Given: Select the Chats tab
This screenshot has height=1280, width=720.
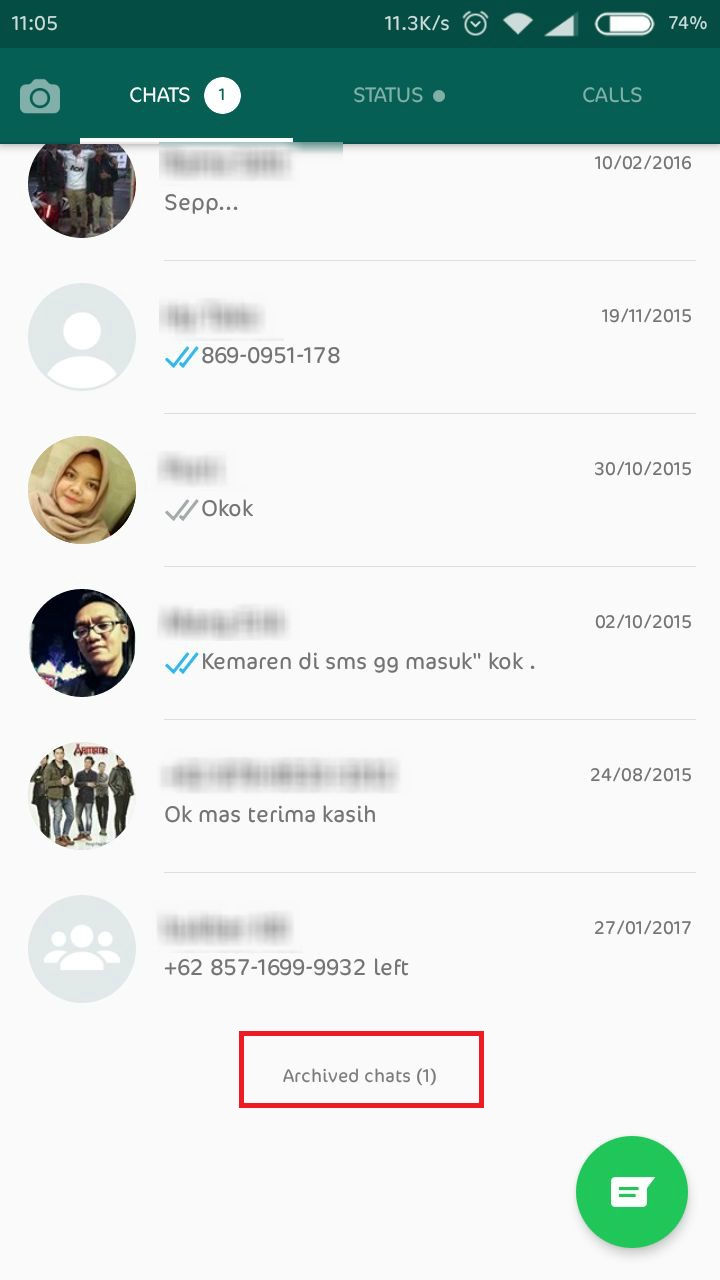Looking at the screenshot, I should click(x=184, y=96).
